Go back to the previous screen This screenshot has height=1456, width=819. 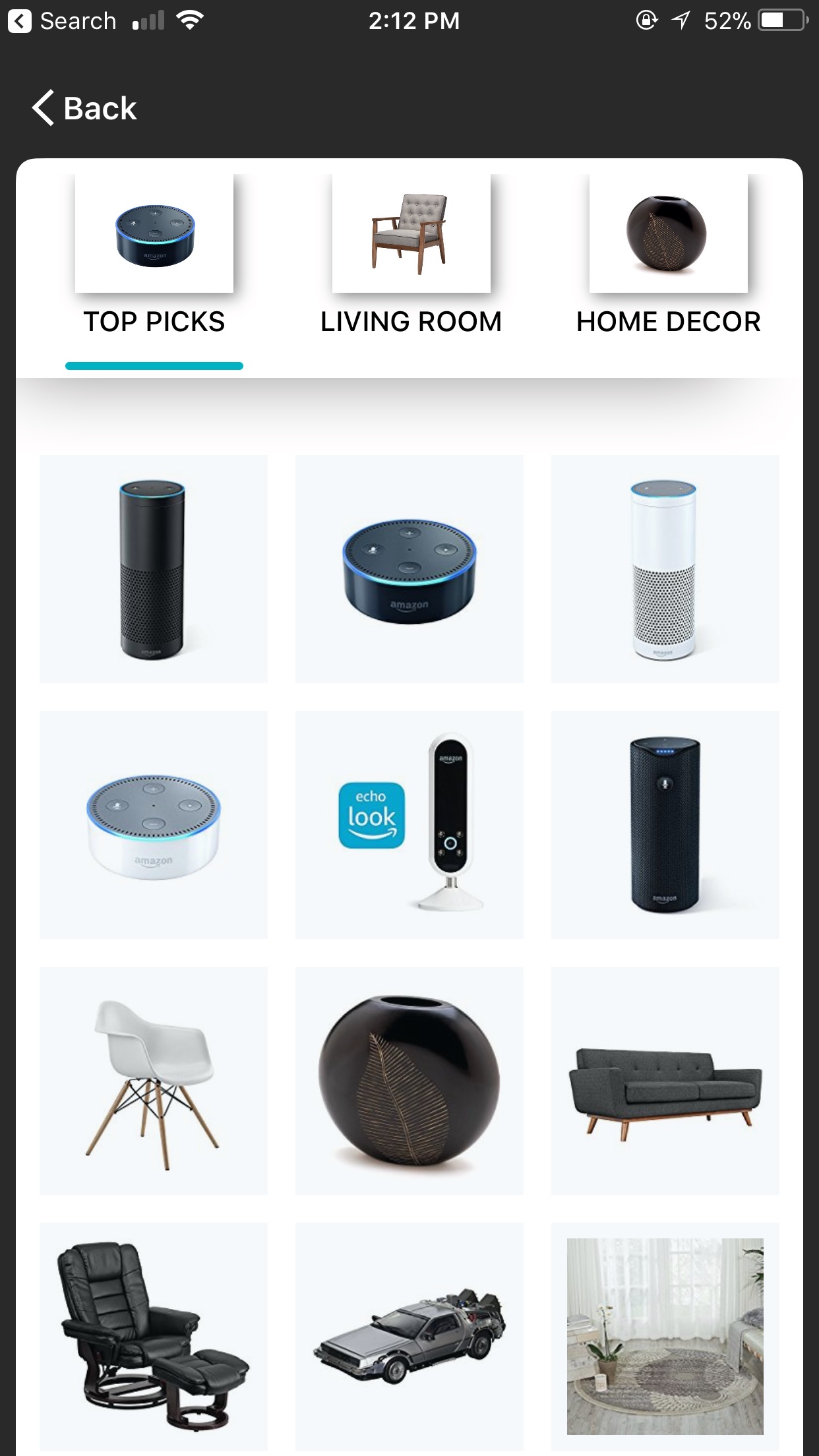click(x=84, y=107)
